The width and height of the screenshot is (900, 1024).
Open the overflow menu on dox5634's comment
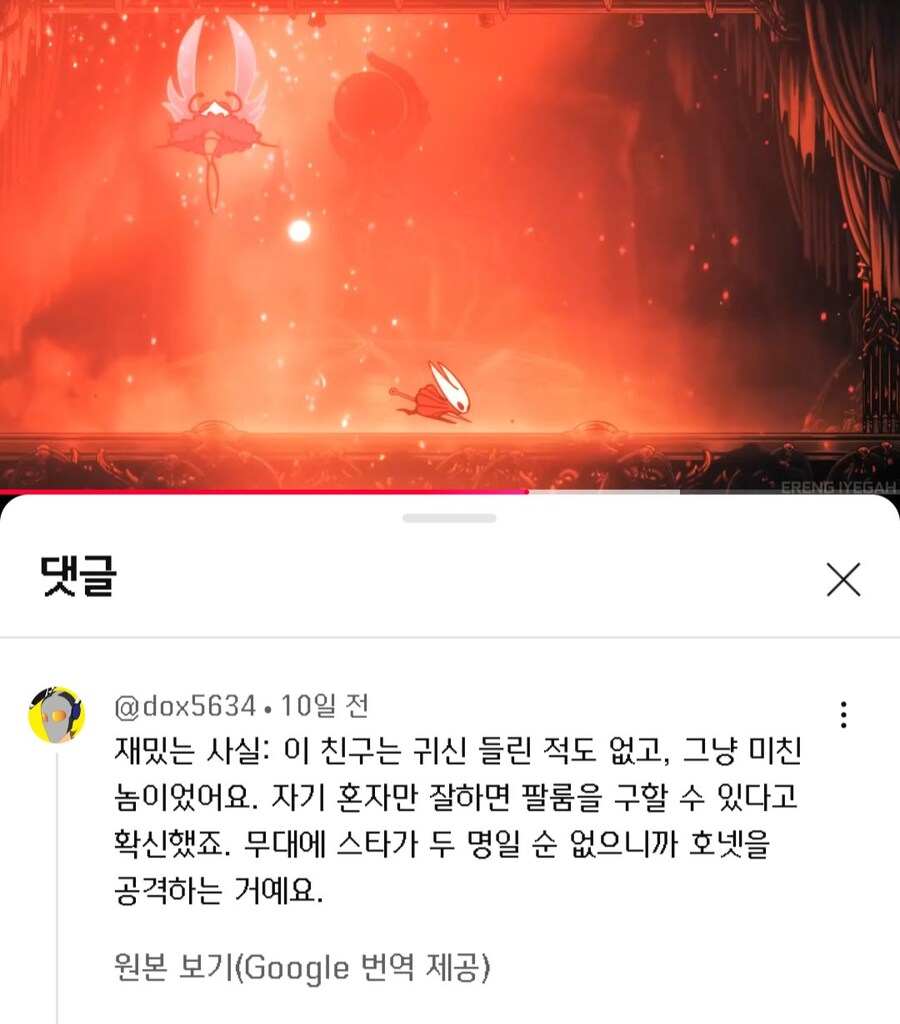tap(844, 714)
